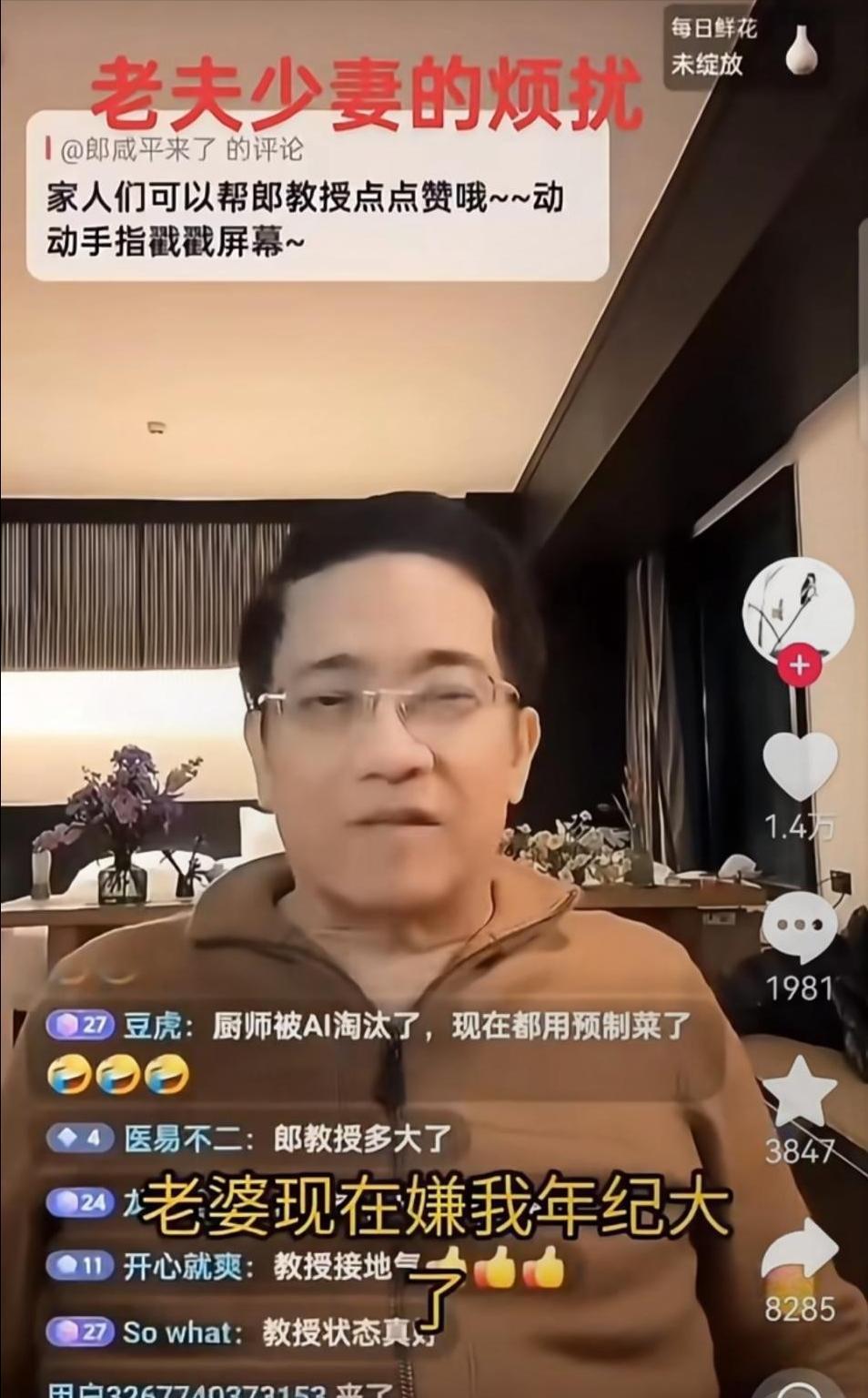Add this video to favorites with the star
Screen dimensions: 868x1398
tap(798, 1092)
